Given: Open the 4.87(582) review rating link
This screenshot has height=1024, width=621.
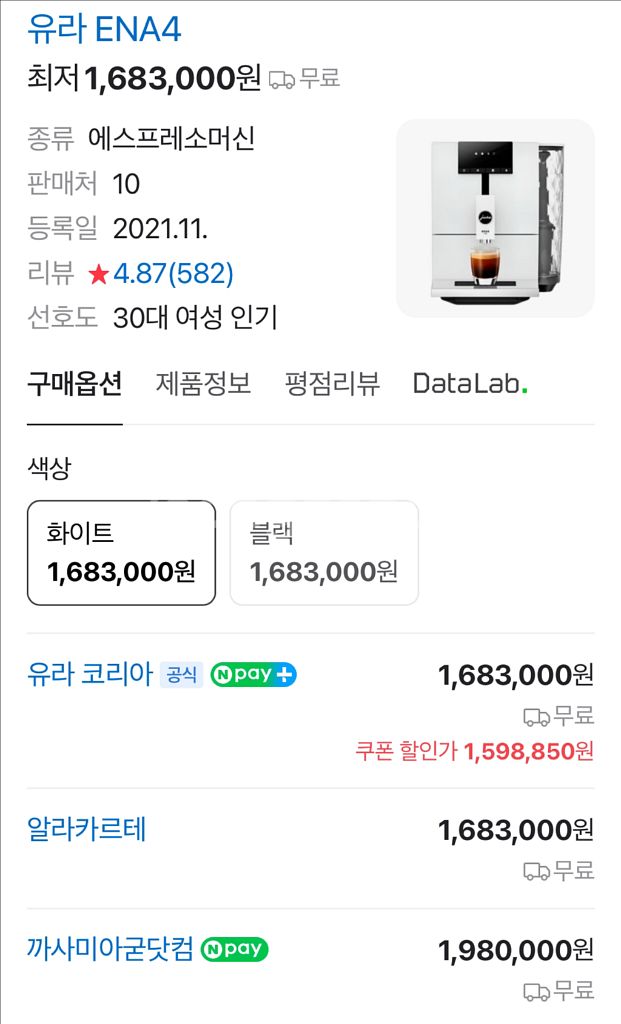Looking at the screenshot, I should pyautogui.click(x=173, y=273).
